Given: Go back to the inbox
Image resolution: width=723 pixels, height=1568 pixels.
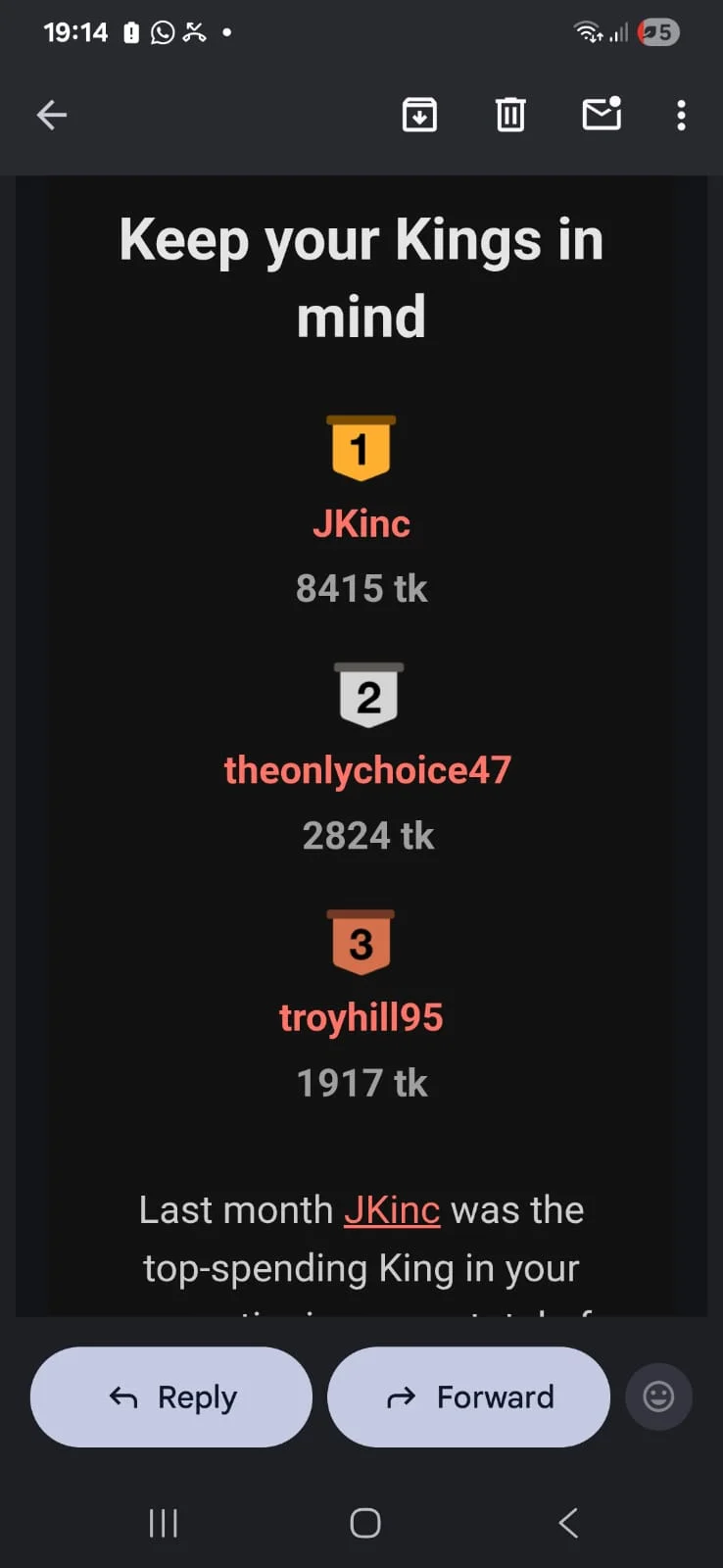Looking at the screenshot, I should click(52, 116).
